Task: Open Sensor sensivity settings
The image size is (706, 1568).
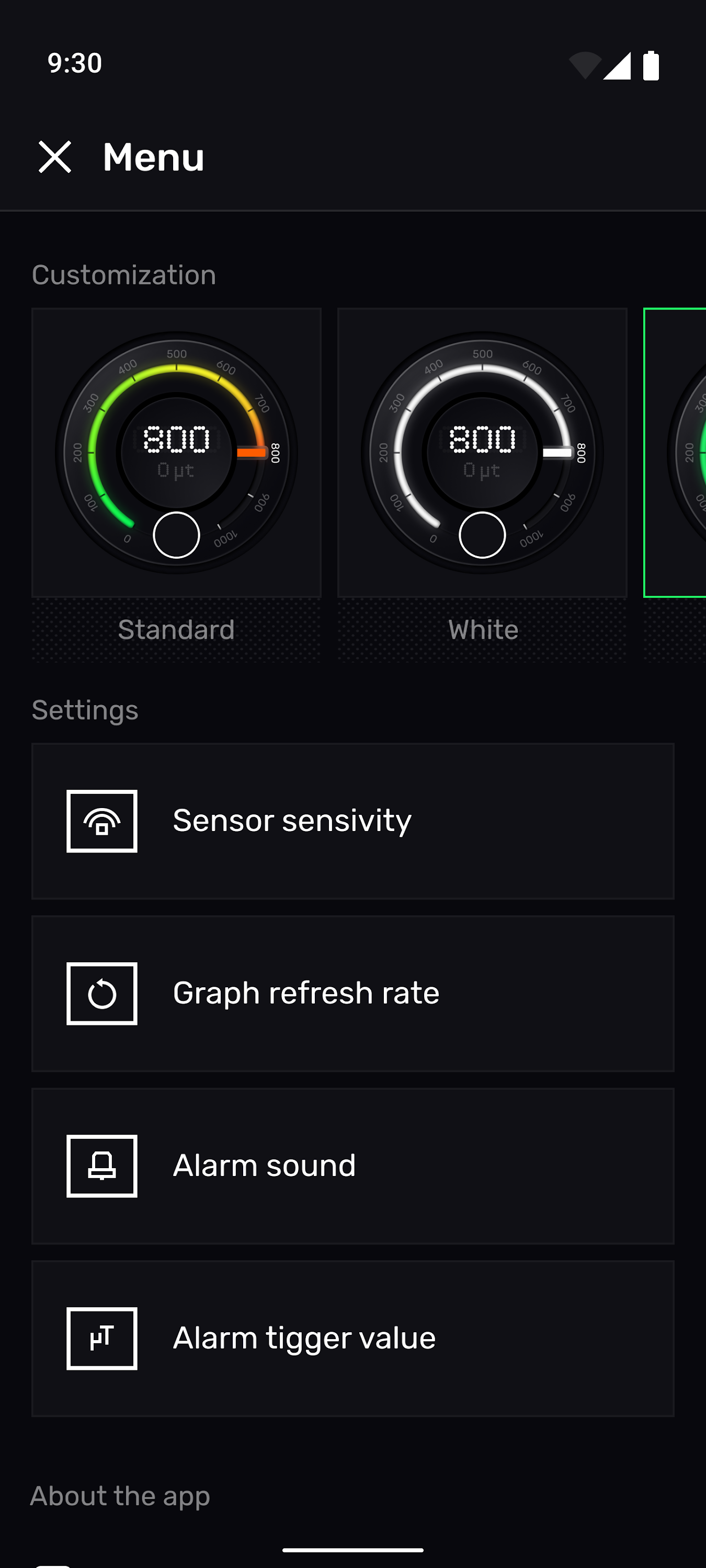Action: (x=352, y=821)
